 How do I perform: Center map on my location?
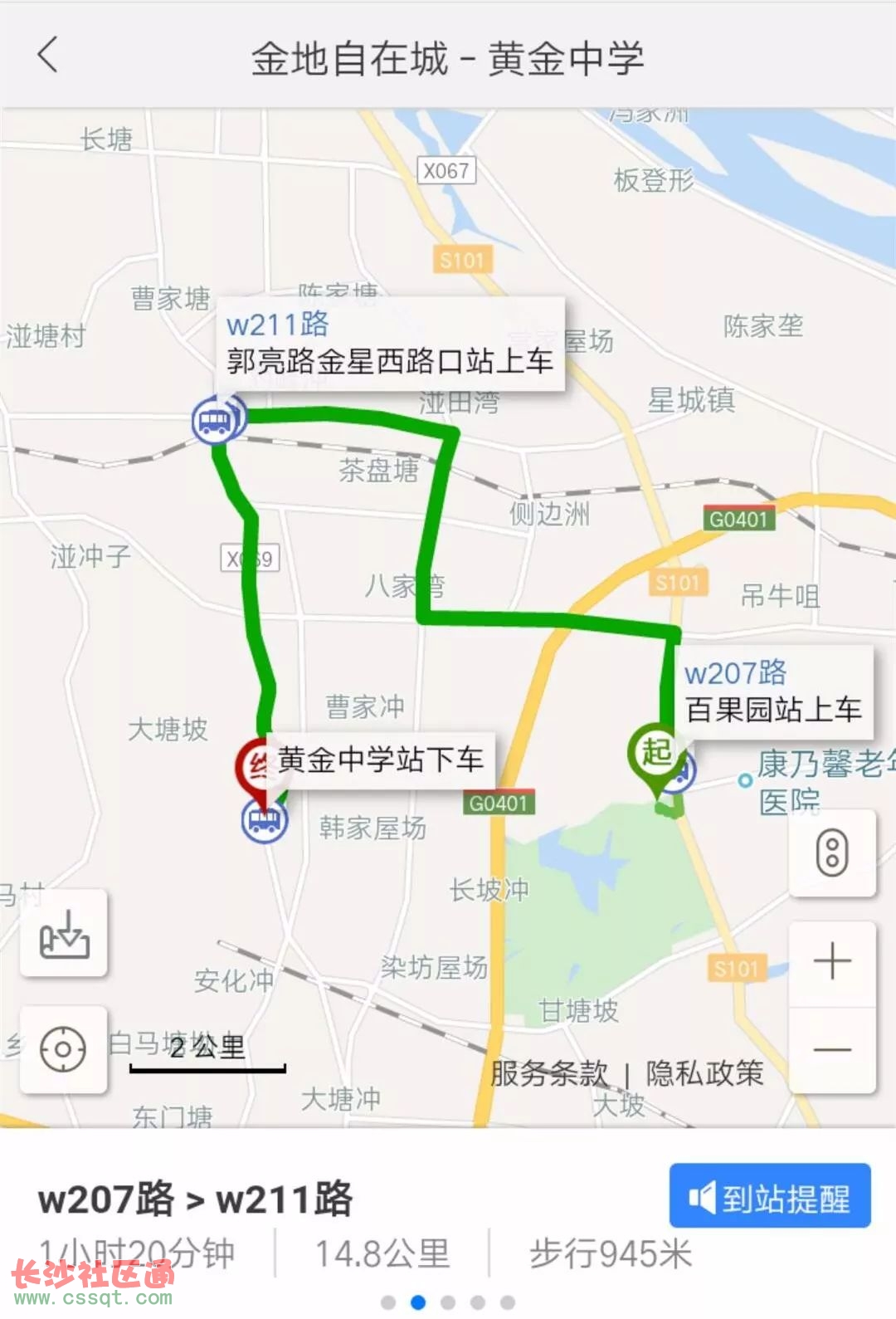click(63, 1050)
